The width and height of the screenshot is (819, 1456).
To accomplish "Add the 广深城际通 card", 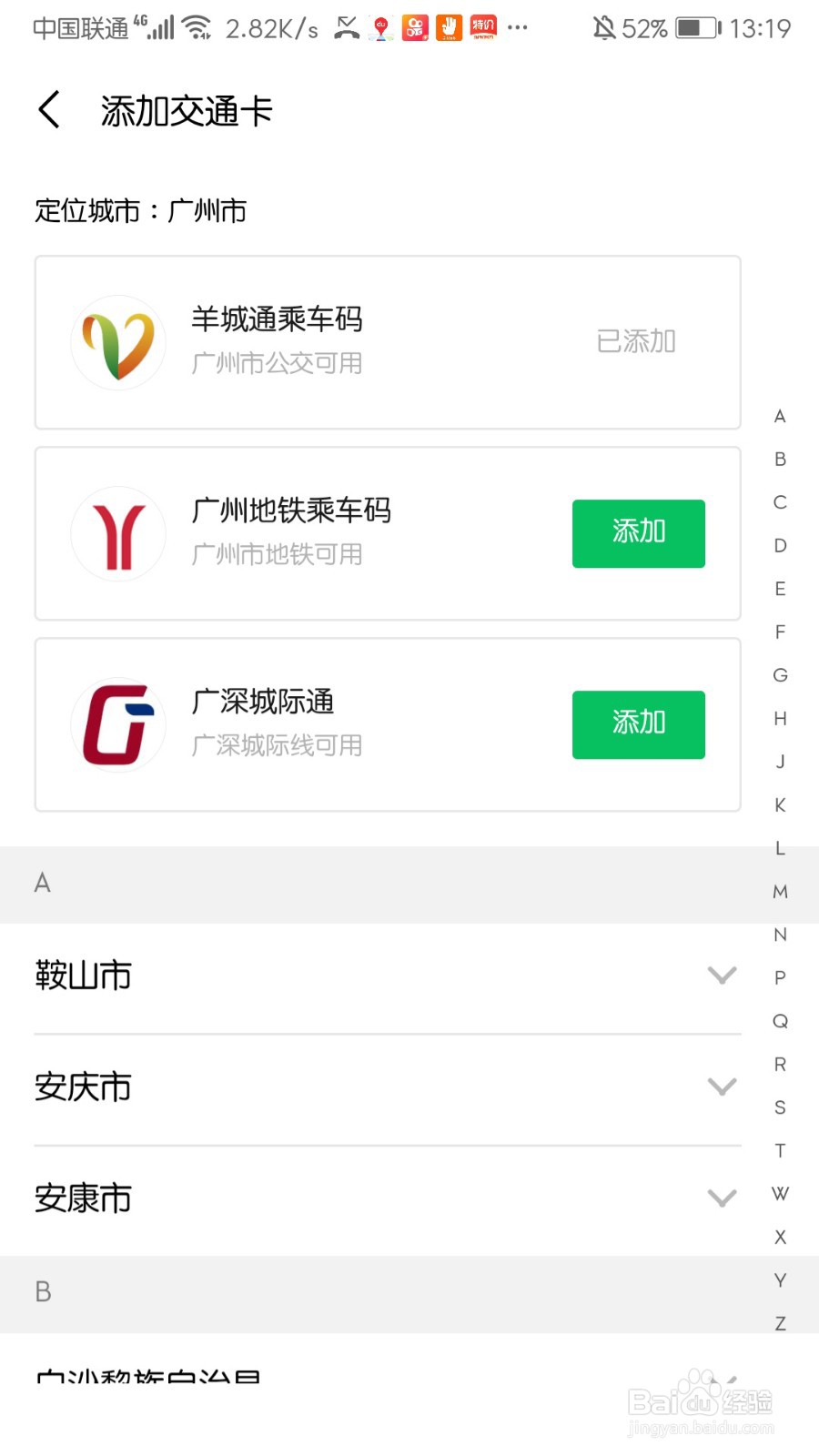I will pos(638,724).
